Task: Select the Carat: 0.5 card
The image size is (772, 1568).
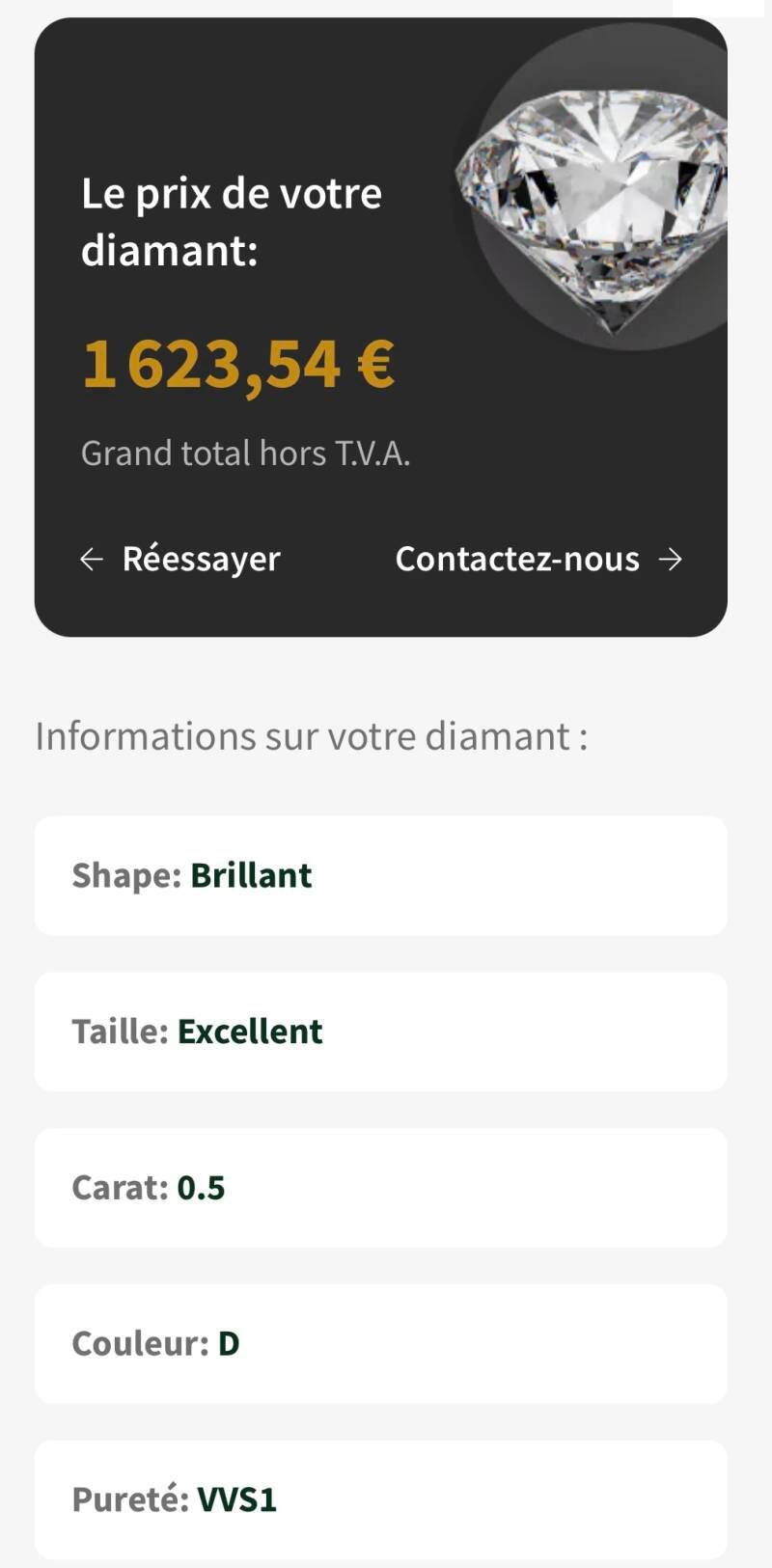Action: 381,1187
